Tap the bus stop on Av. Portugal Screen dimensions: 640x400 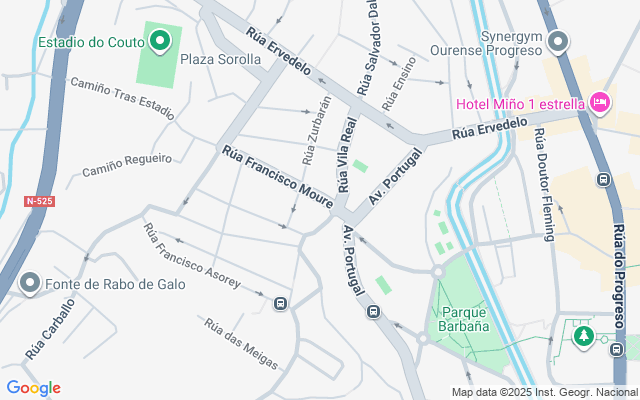[373, 312]
